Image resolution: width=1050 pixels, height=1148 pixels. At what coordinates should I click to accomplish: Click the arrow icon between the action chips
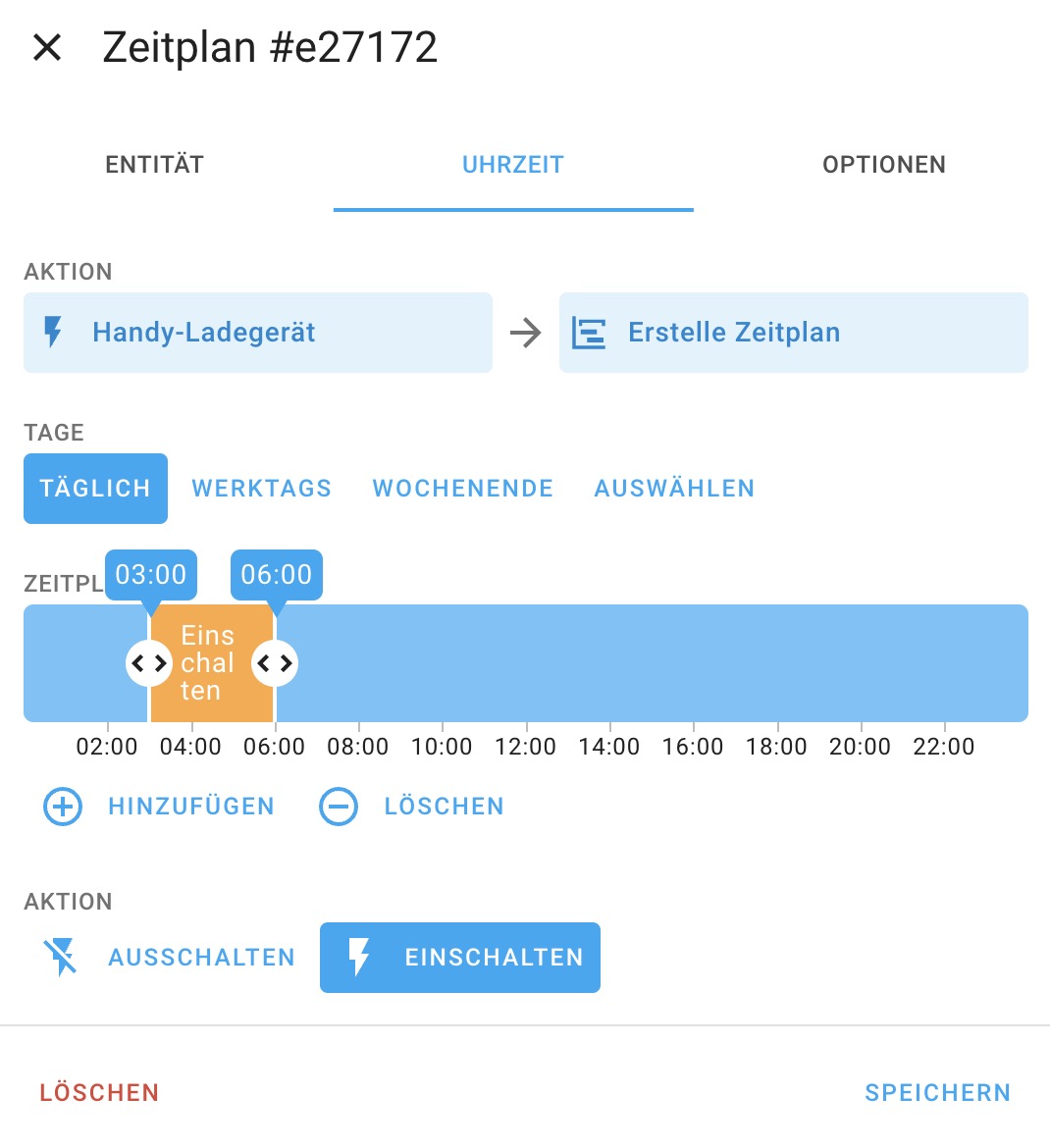pos(525,332)
